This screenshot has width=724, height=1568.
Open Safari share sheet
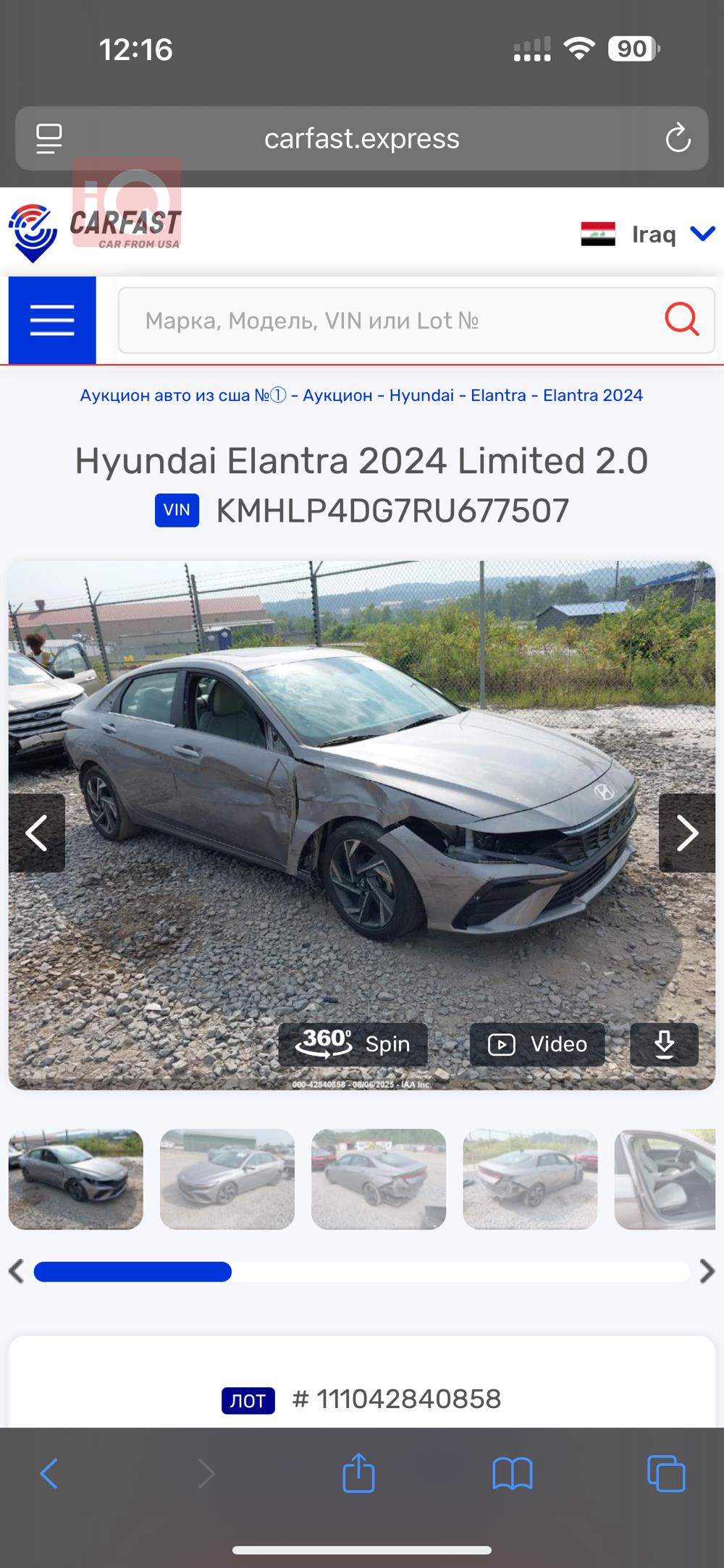[x=358, y=1473]
